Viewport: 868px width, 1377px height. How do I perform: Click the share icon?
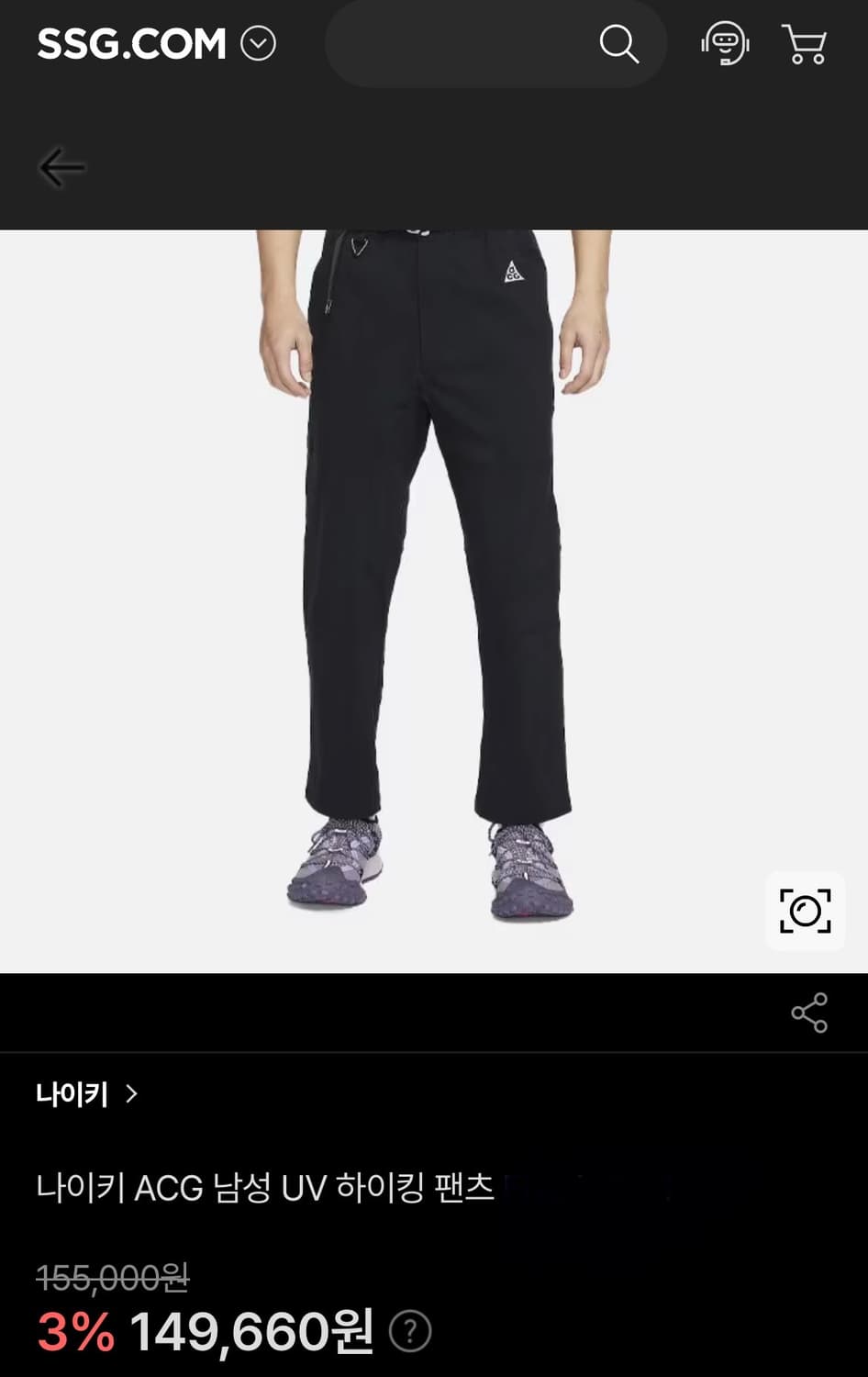click(x=808, y=1013)
